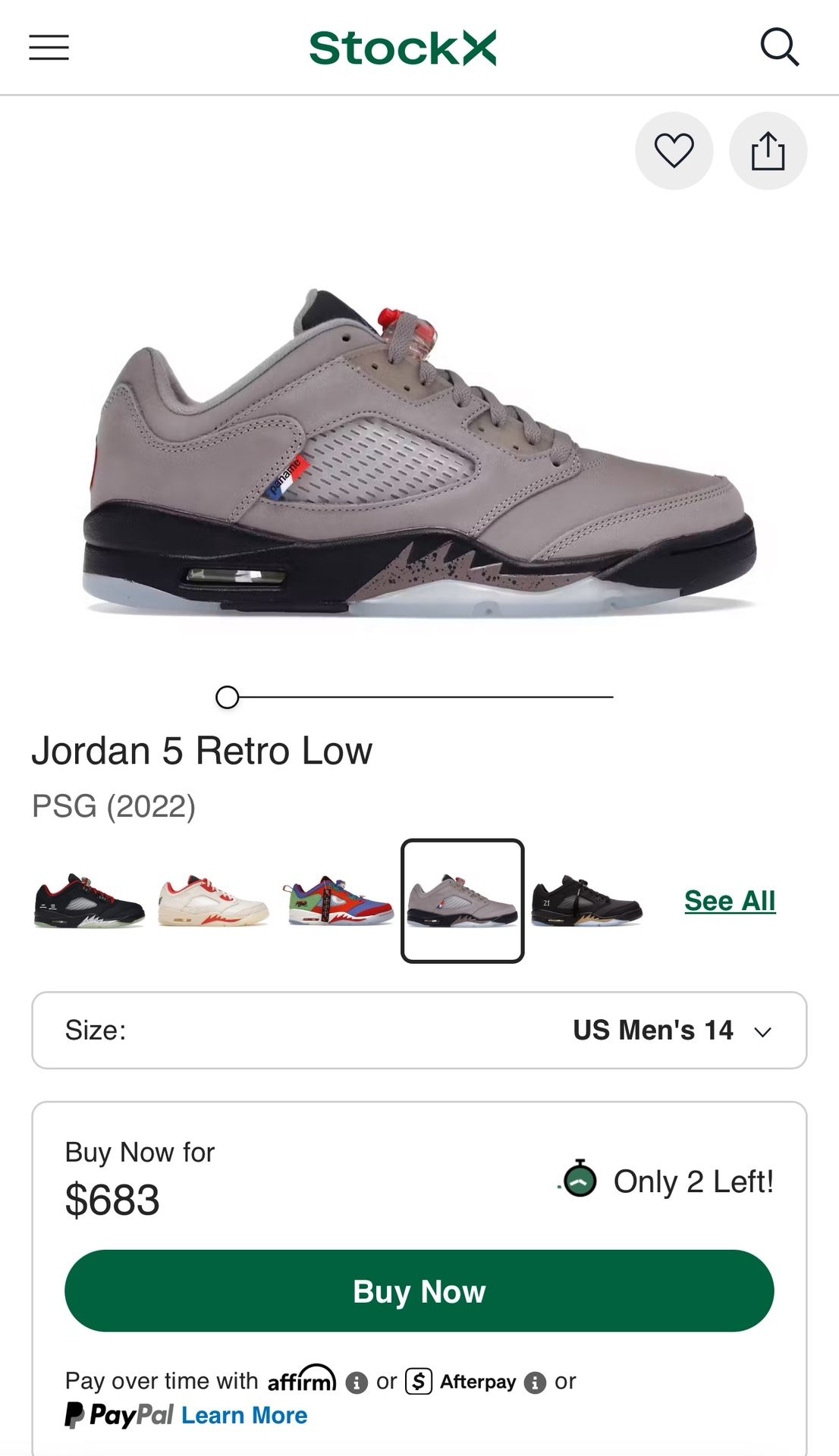Viewport: 839px width, 1456px height.
Task: Add this sneaker to favorites
Action: pyautogui.click(x=674, y=152)
